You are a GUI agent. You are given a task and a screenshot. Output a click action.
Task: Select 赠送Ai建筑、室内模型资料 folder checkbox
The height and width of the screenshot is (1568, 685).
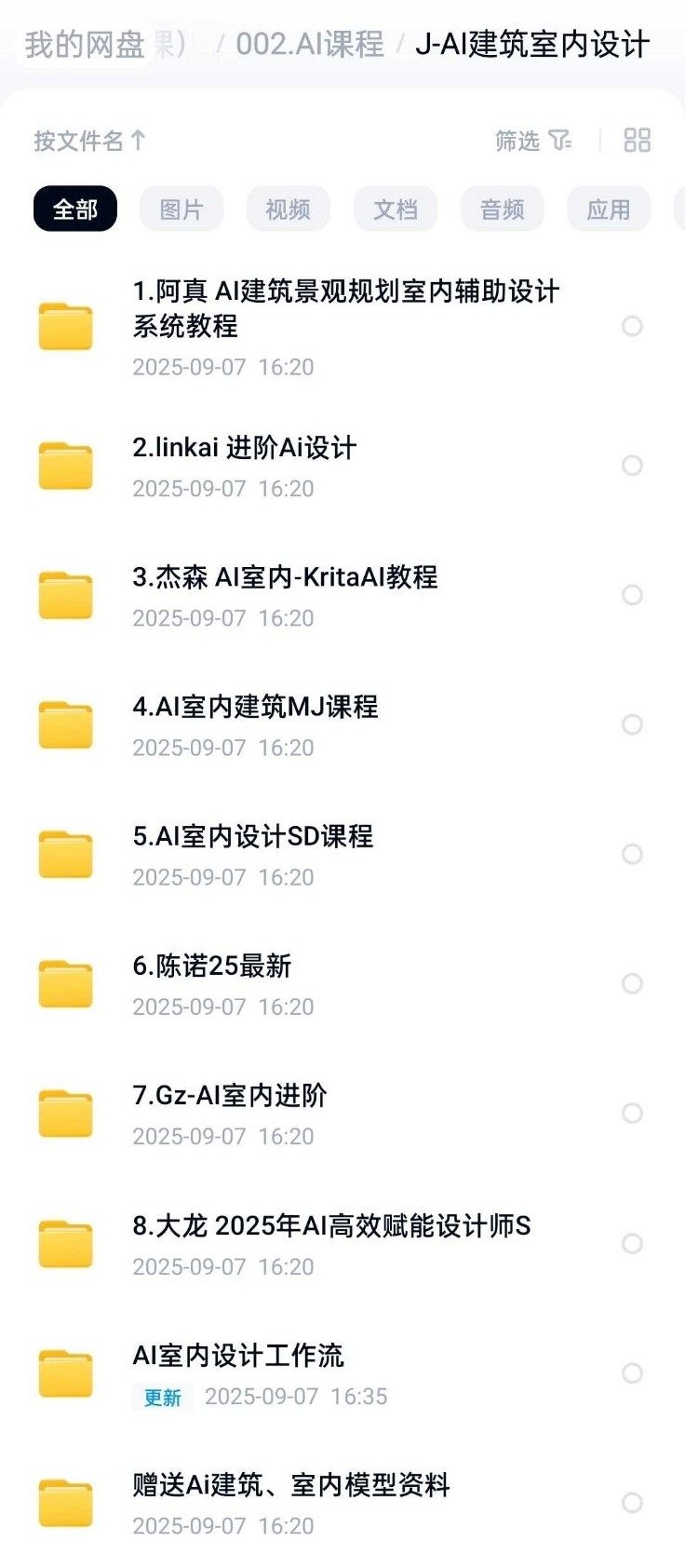coord(632,1503)
